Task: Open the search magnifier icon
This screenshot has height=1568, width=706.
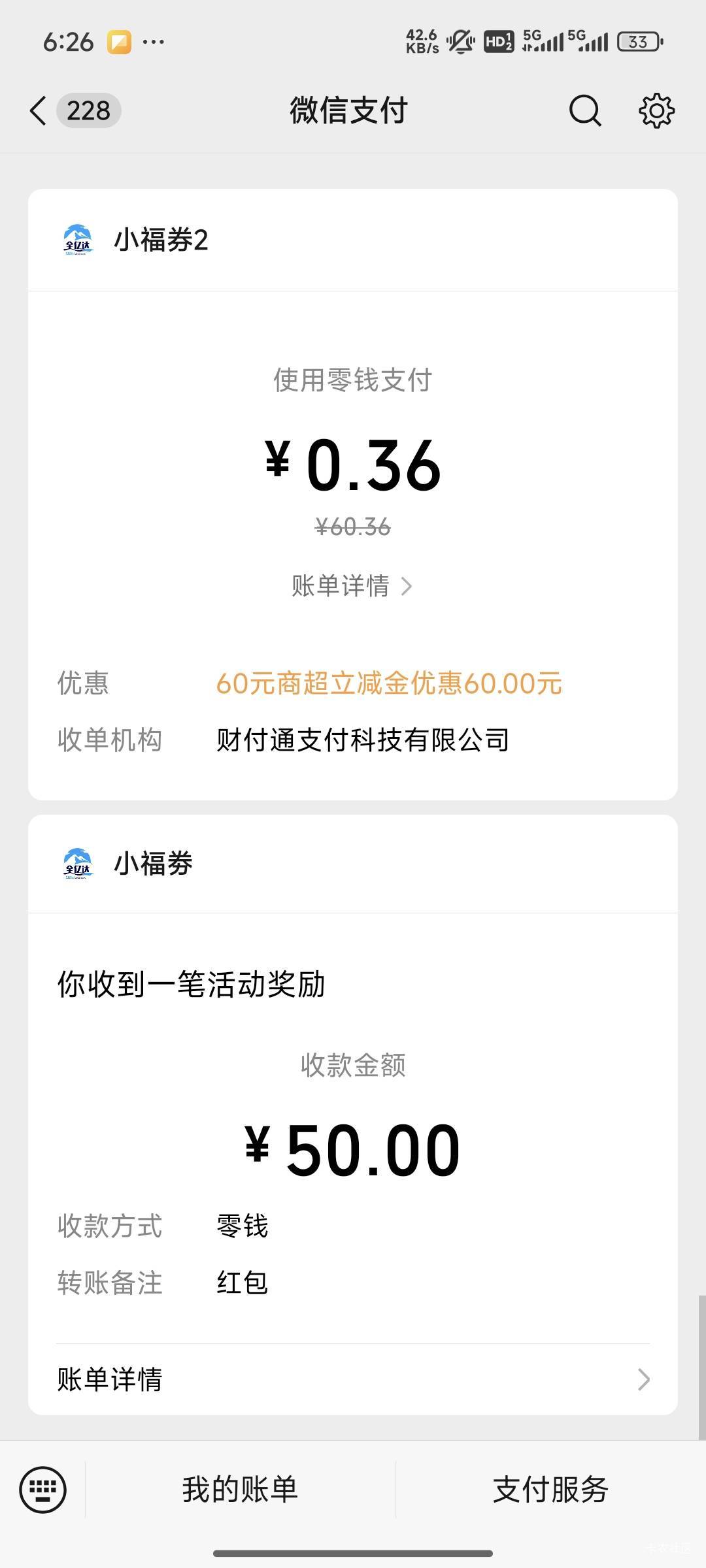Action: coord(585,110)
